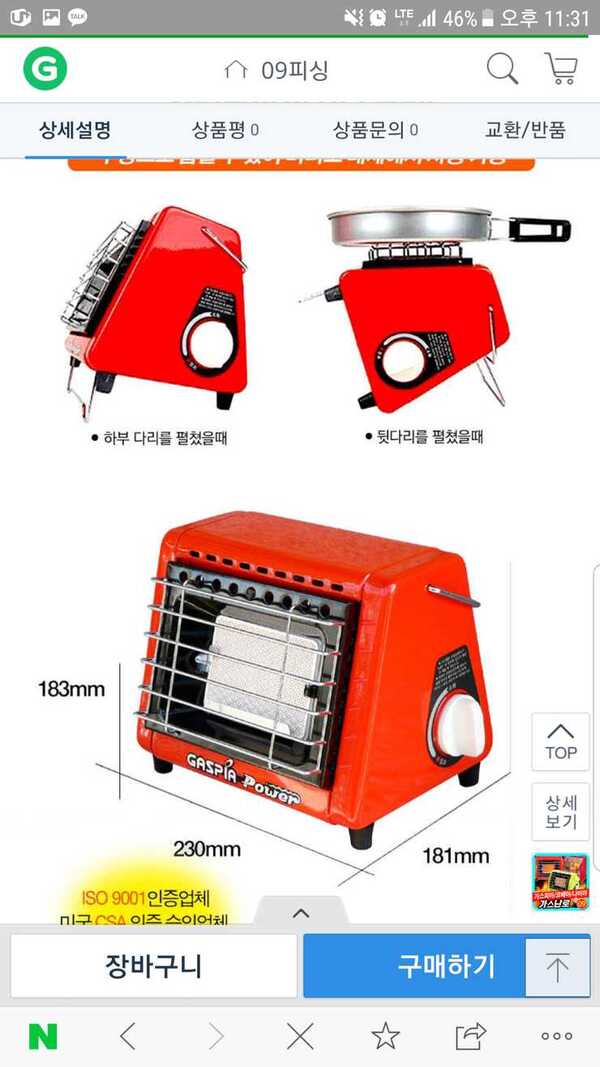Open the browser three-dot menu
Viewport: 600px width, 1067px height.
coord(556,1036)
